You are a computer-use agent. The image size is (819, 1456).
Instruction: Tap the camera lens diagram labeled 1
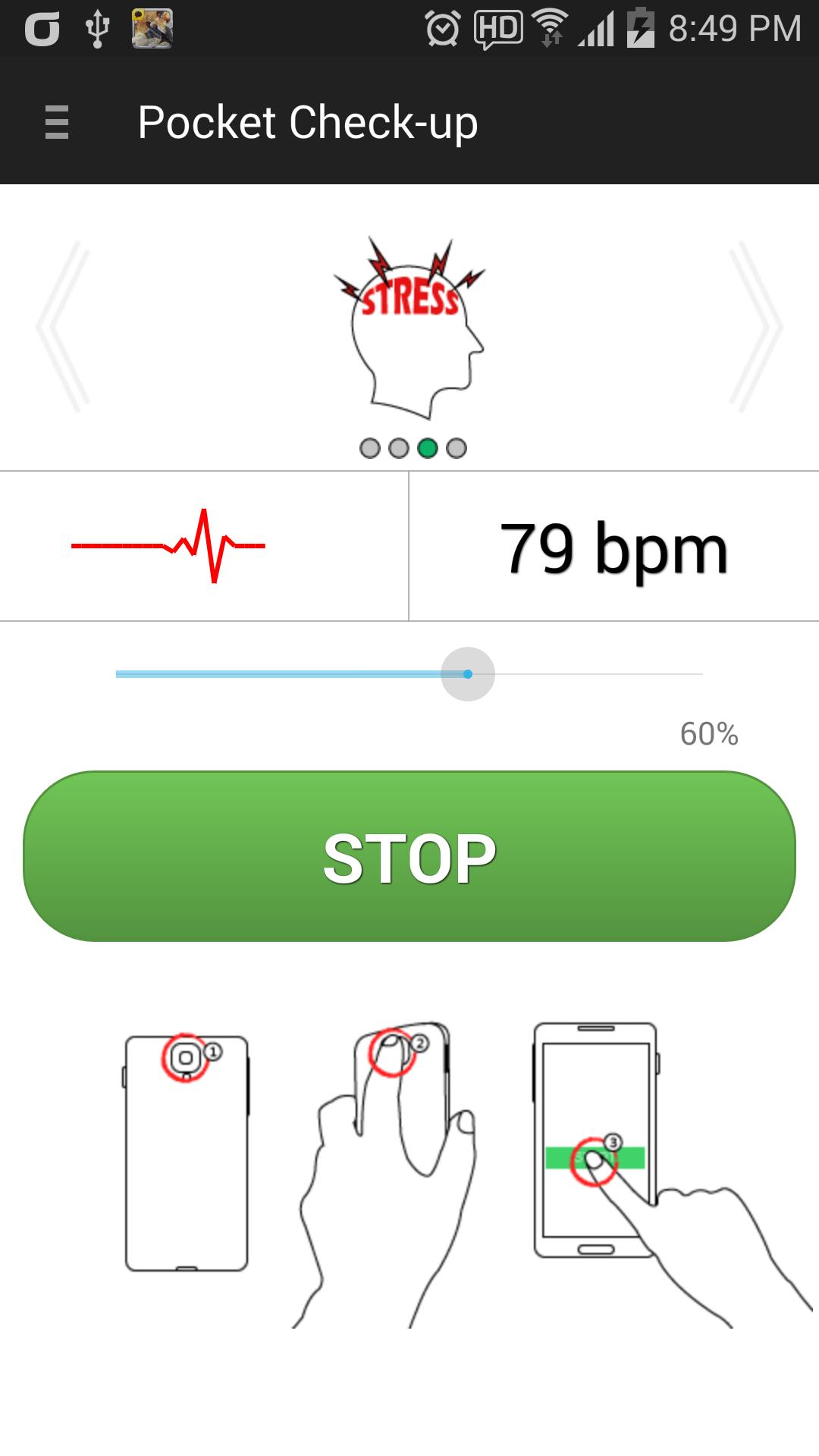coord(185,1056)
